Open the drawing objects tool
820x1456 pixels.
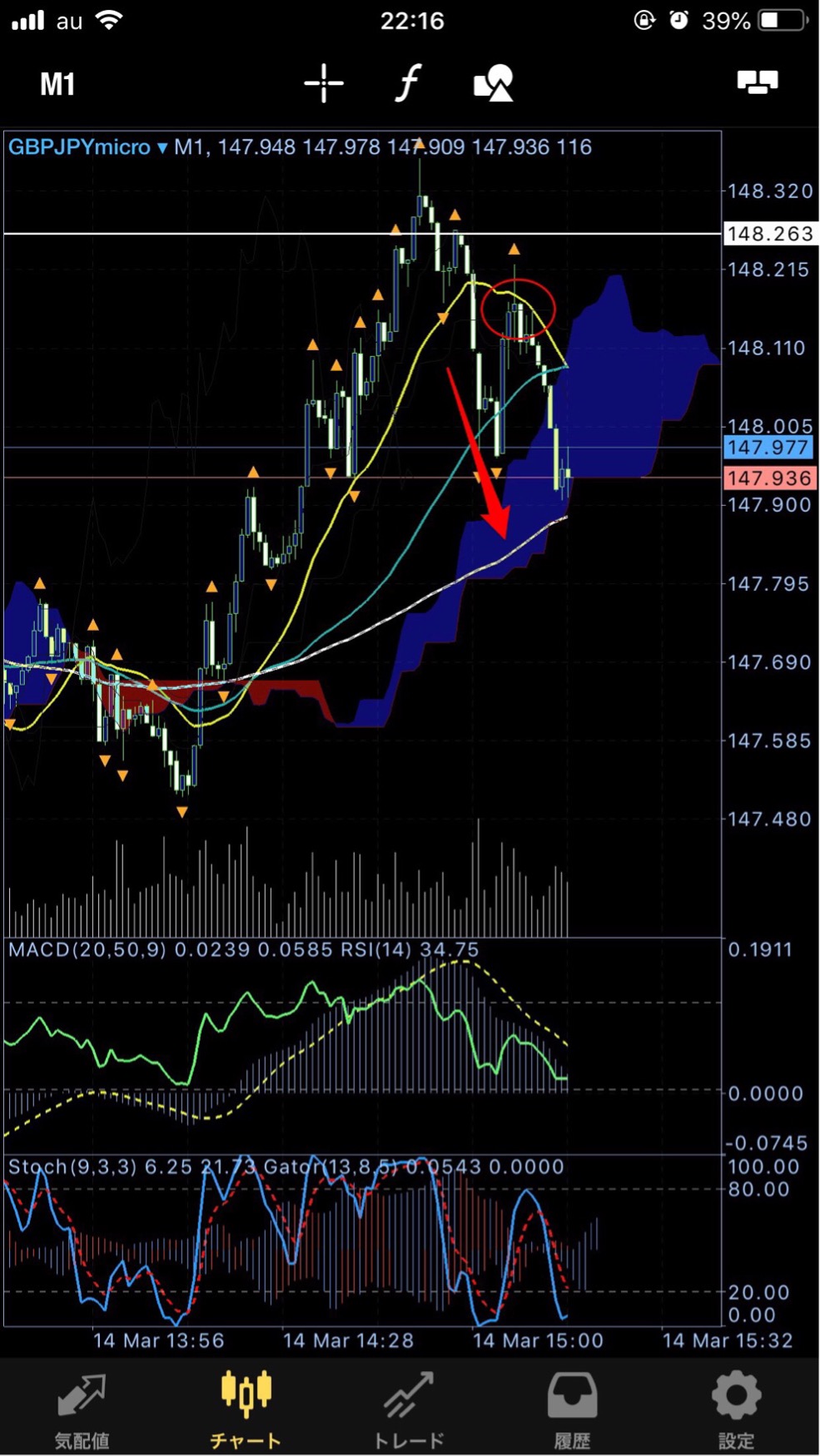point(494,83)
